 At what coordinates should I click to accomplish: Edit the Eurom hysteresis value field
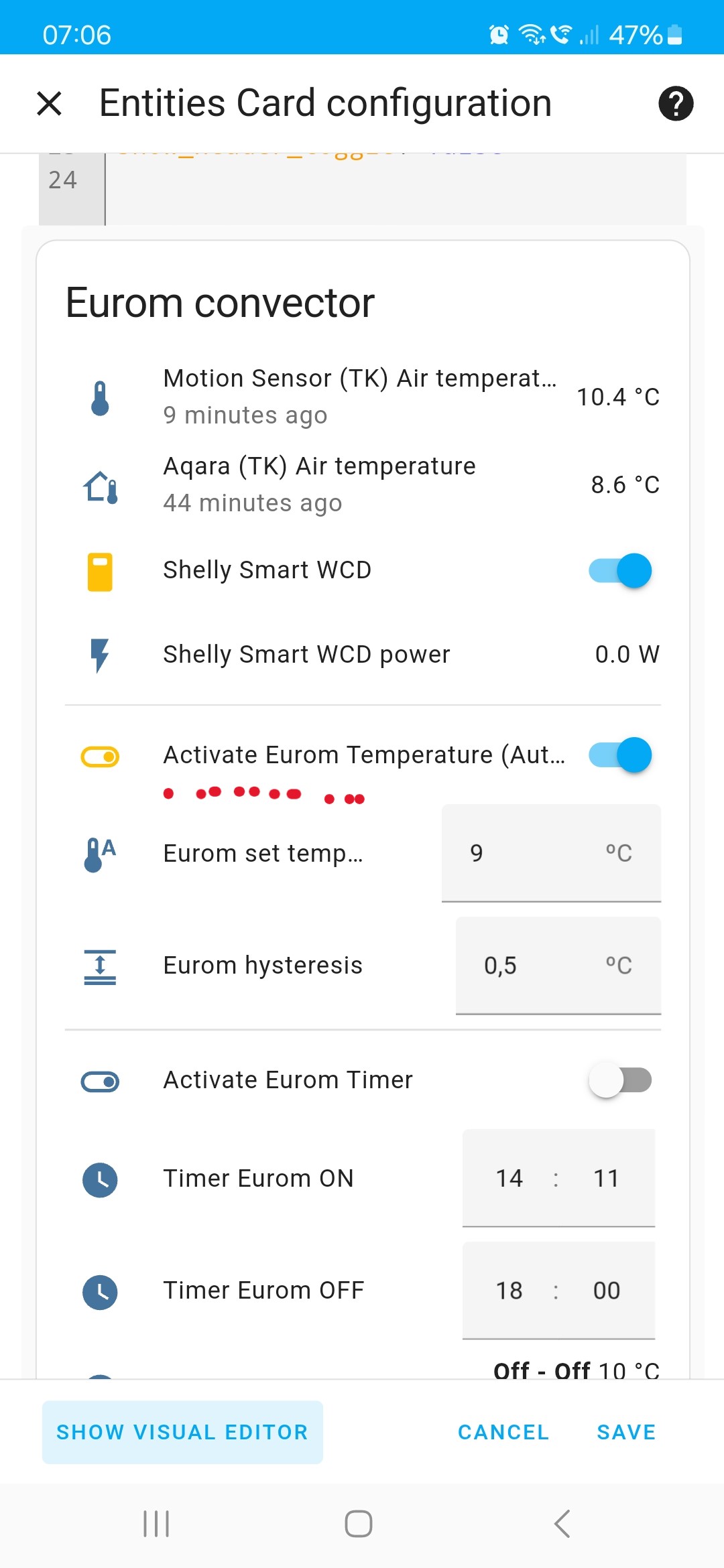pyautogui.click(x=536, y=966)
